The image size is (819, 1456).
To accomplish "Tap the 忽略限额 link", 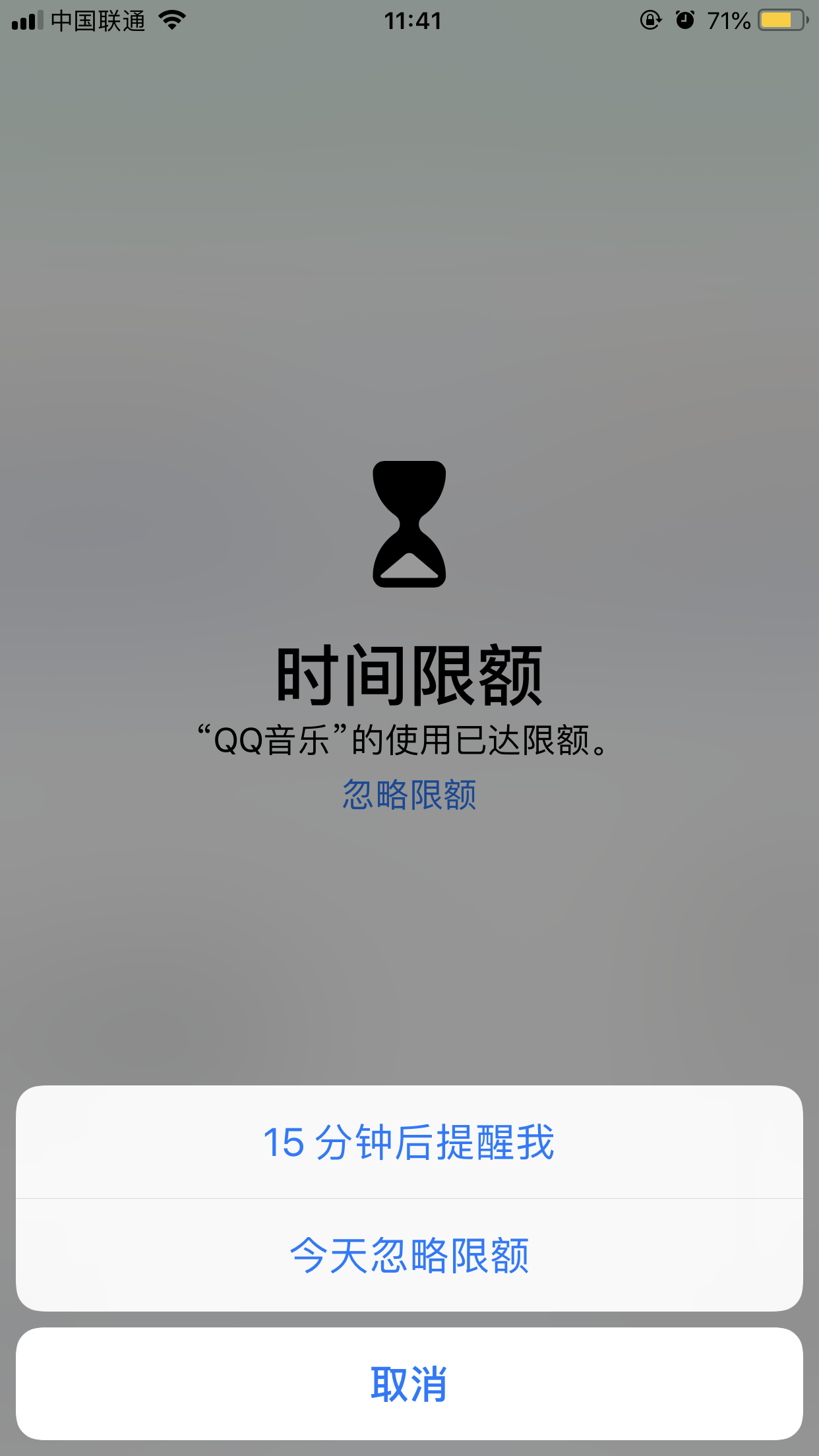I will pyautogui.click(x=409, y=794).
